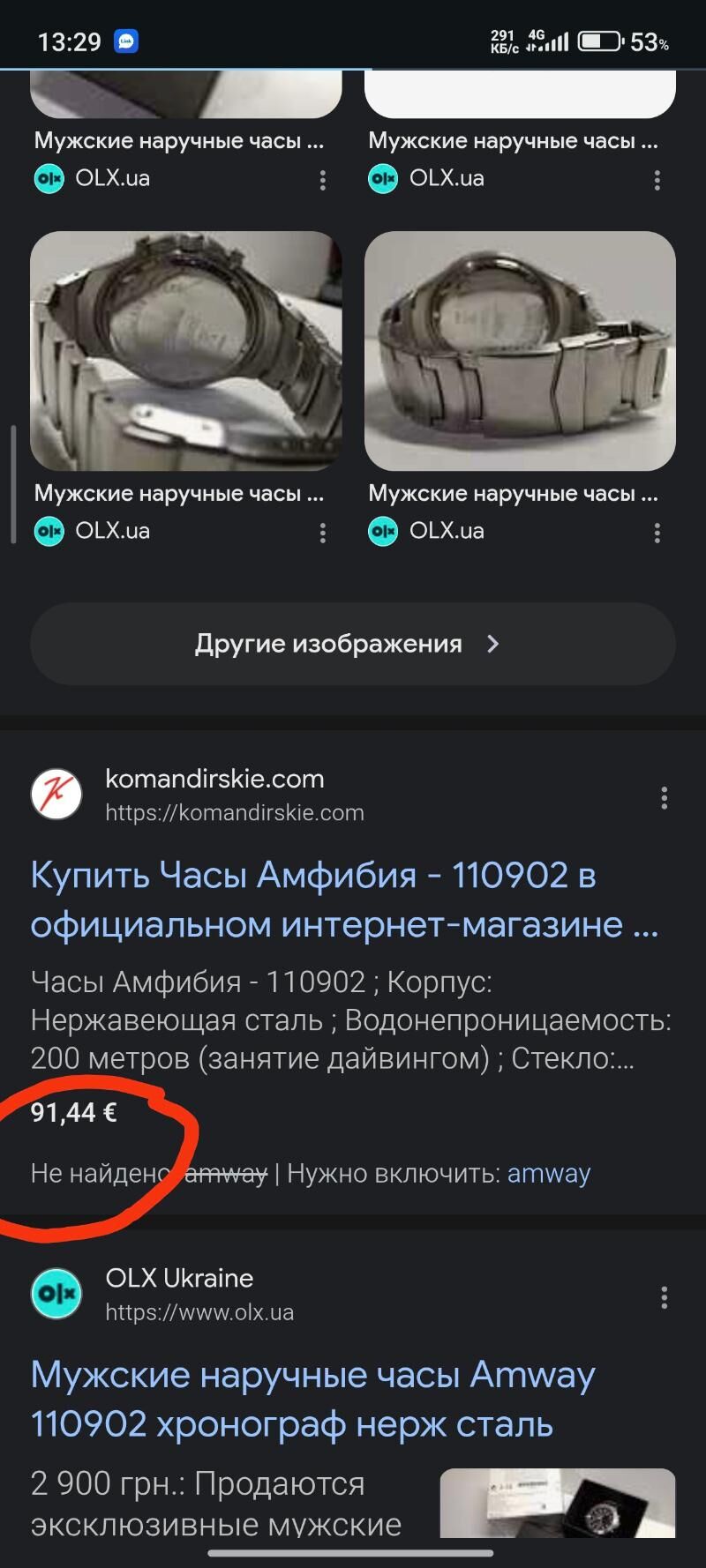Open overflow menu for OLX Ukraine result
The height and width of the screenshot is (1568, 706).
664,1297
